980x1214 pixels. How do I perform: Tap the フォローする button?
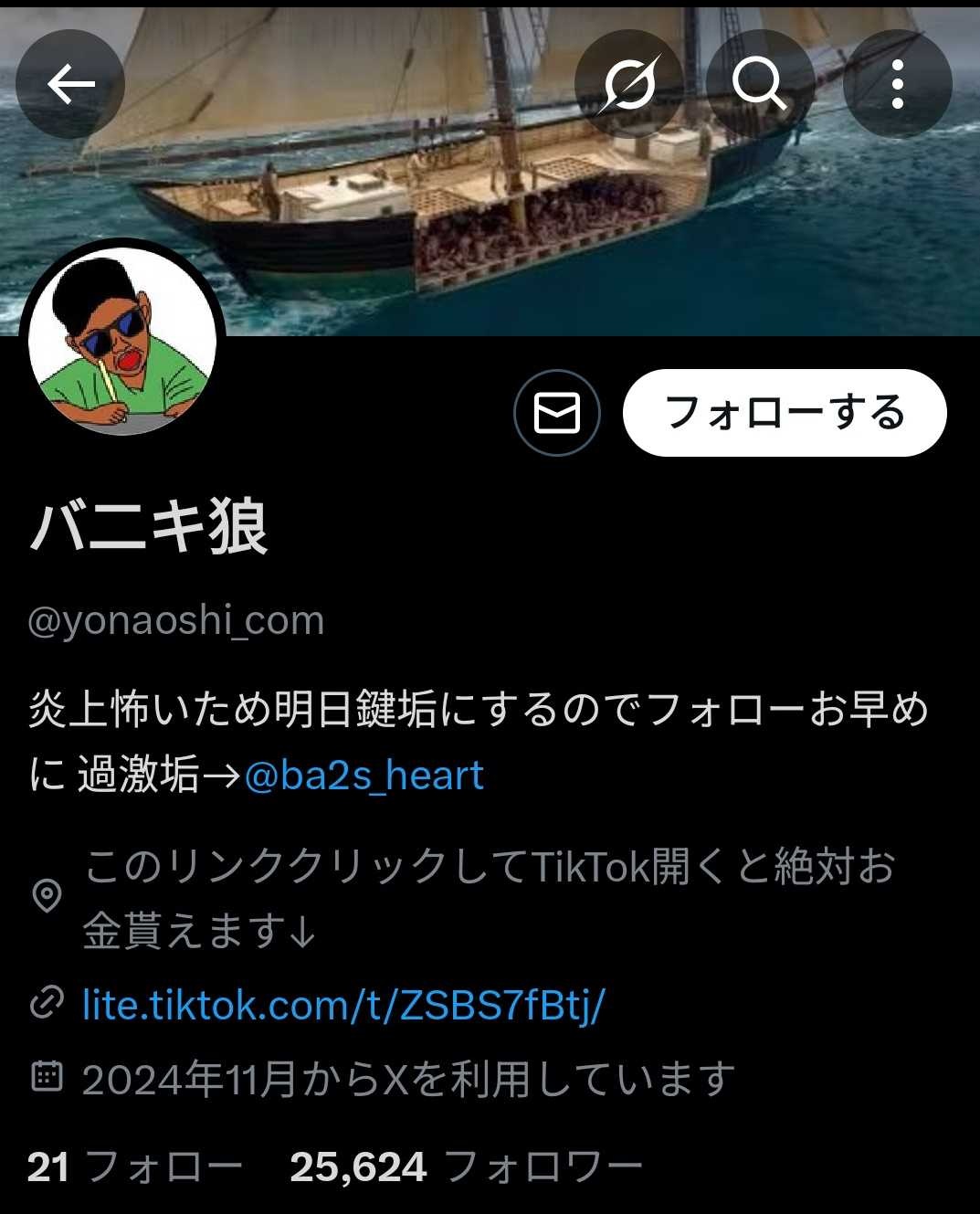click(784, 413)
